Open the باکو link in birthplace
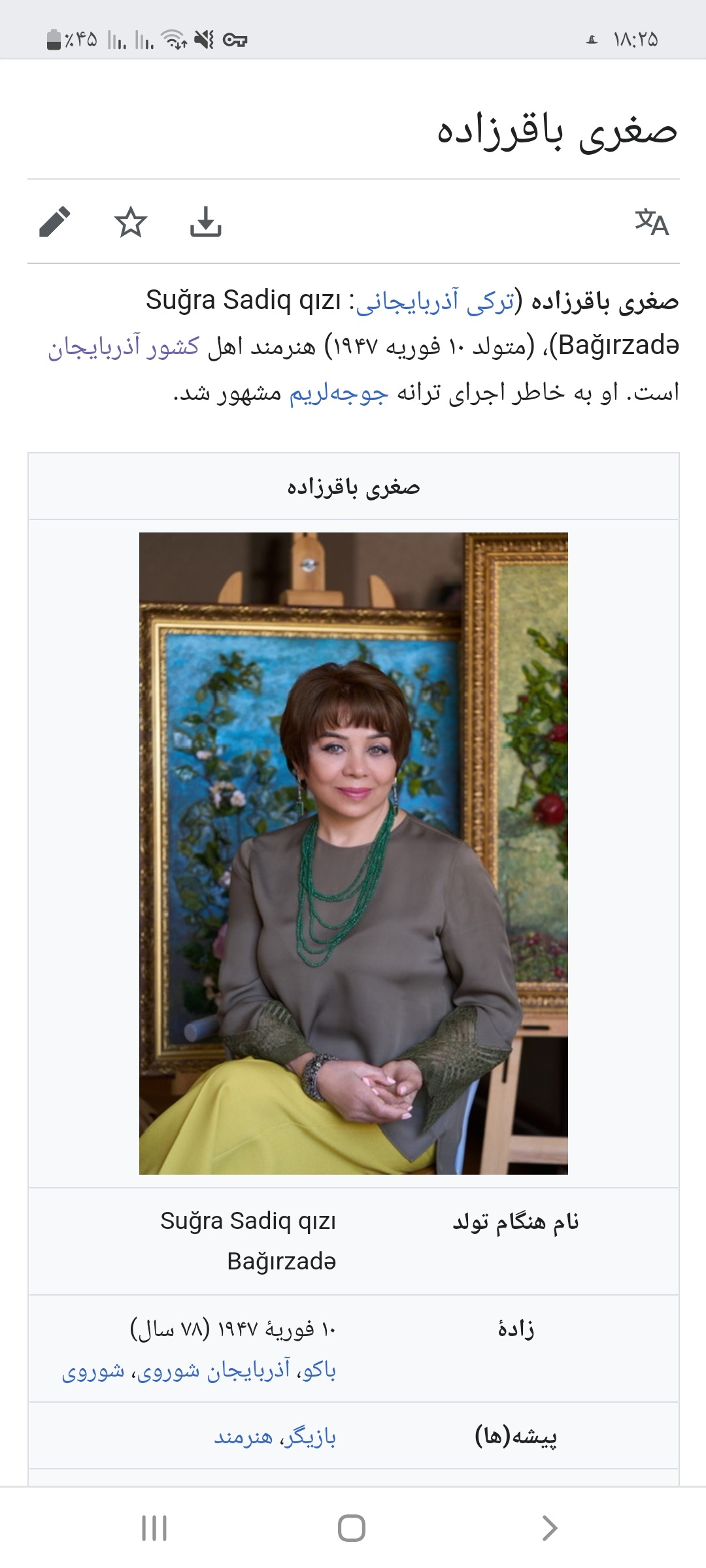The image size is (706, 1568). (x=318, y=1370)
